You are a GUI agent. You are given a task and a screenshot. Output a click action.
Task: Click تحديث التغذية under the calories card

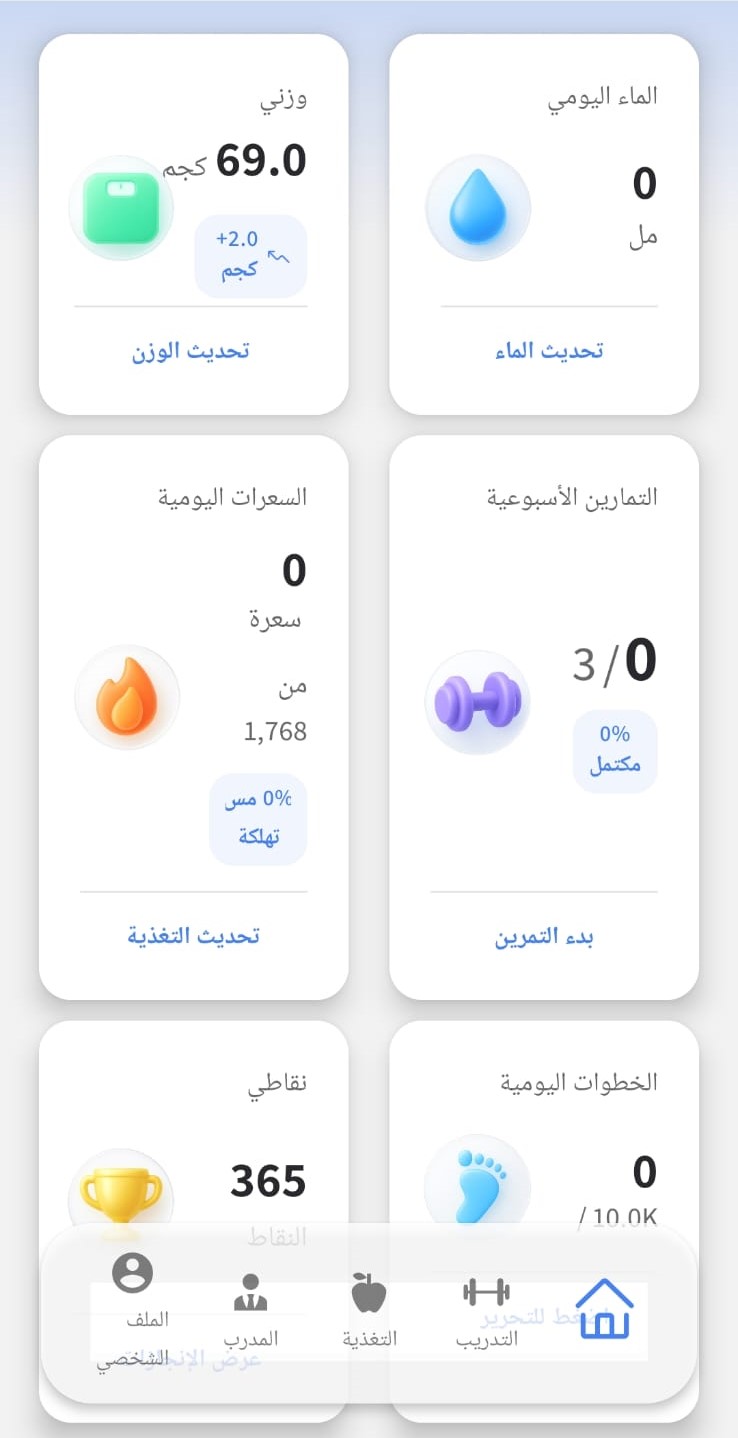click(x=193, y=935)
